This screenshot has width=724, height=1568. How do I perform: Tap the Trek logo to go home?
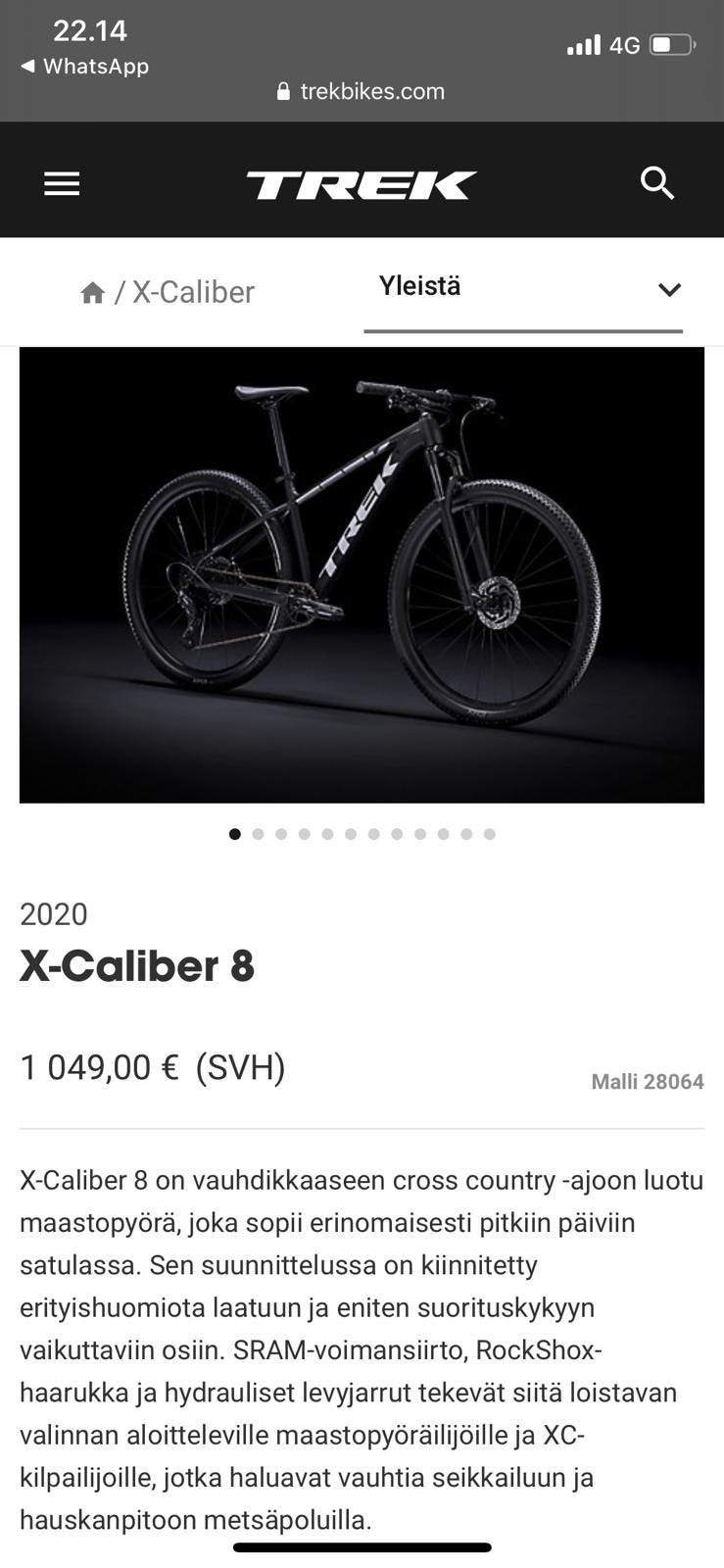pos(362,184)
